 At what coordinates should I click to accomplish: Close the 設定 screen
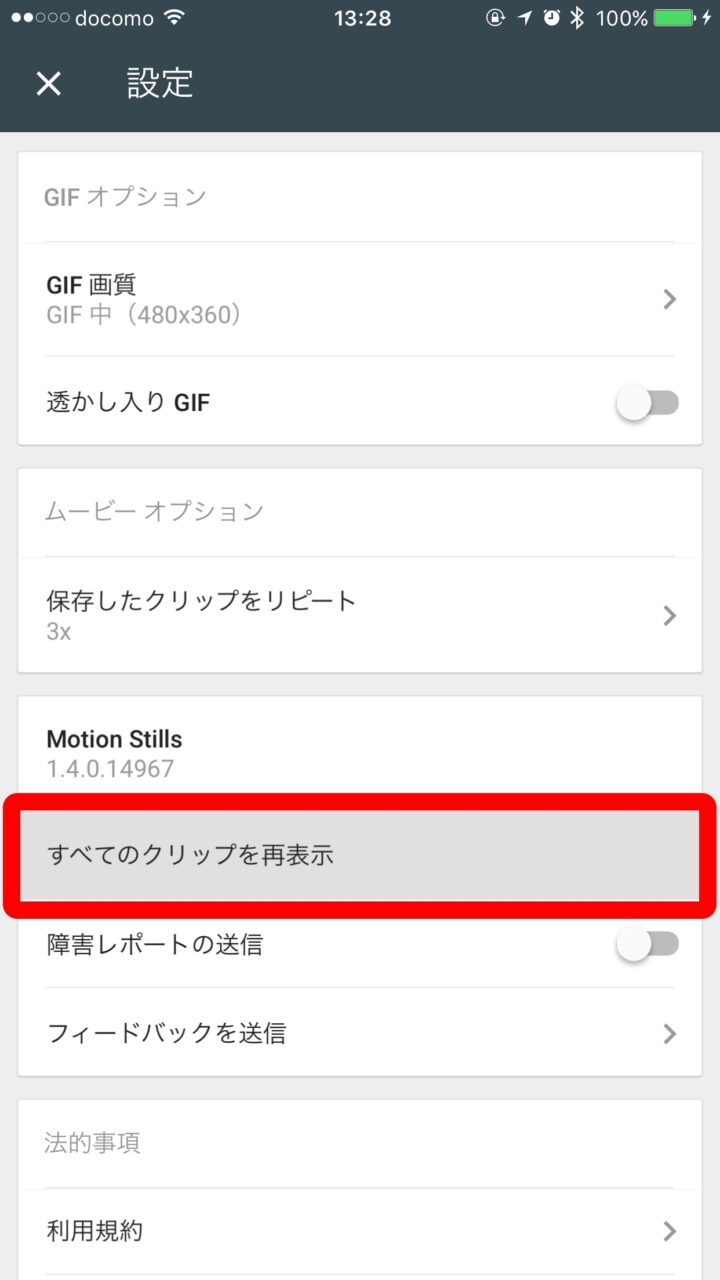tap(49, 83)
